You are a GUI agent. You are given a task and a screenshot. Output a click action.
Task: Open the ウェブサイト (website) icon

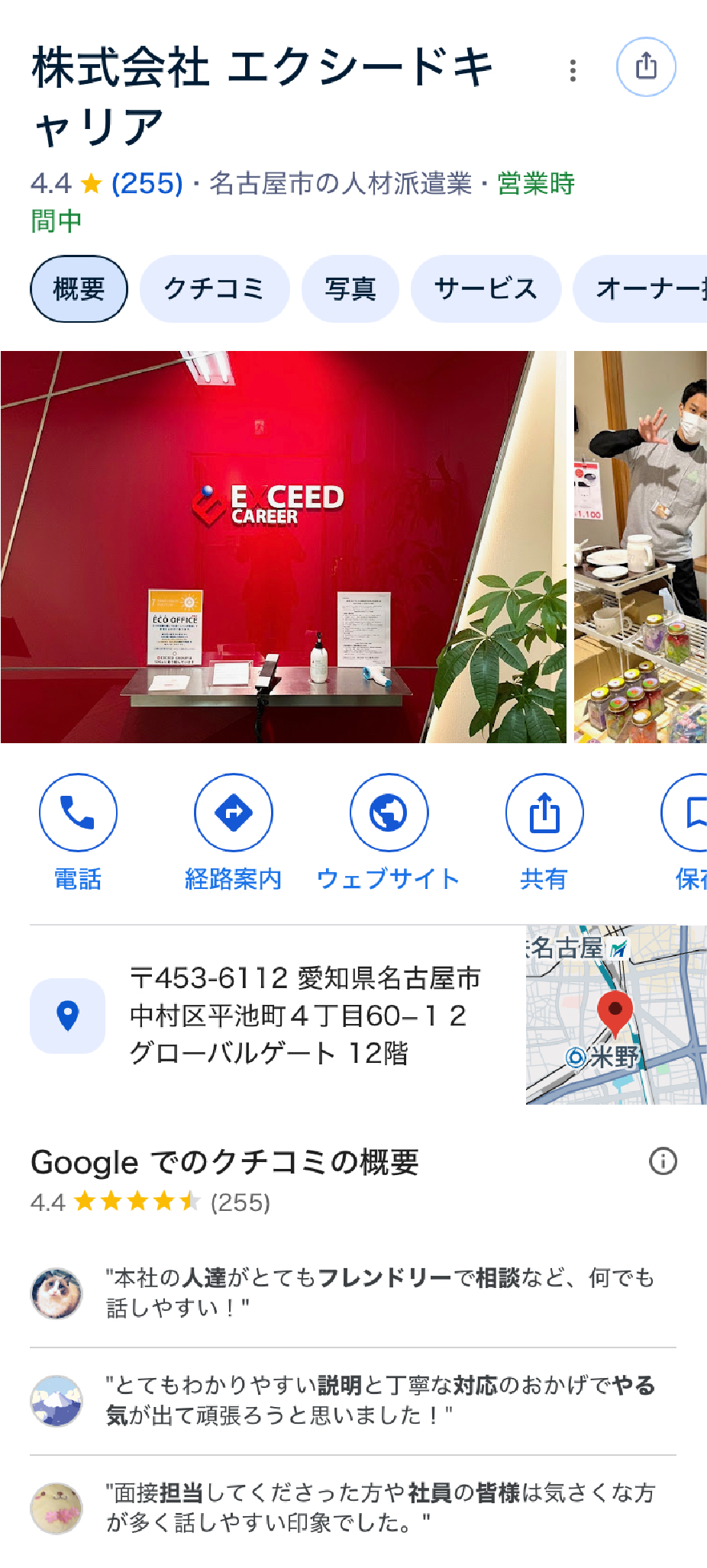[389, 813]
